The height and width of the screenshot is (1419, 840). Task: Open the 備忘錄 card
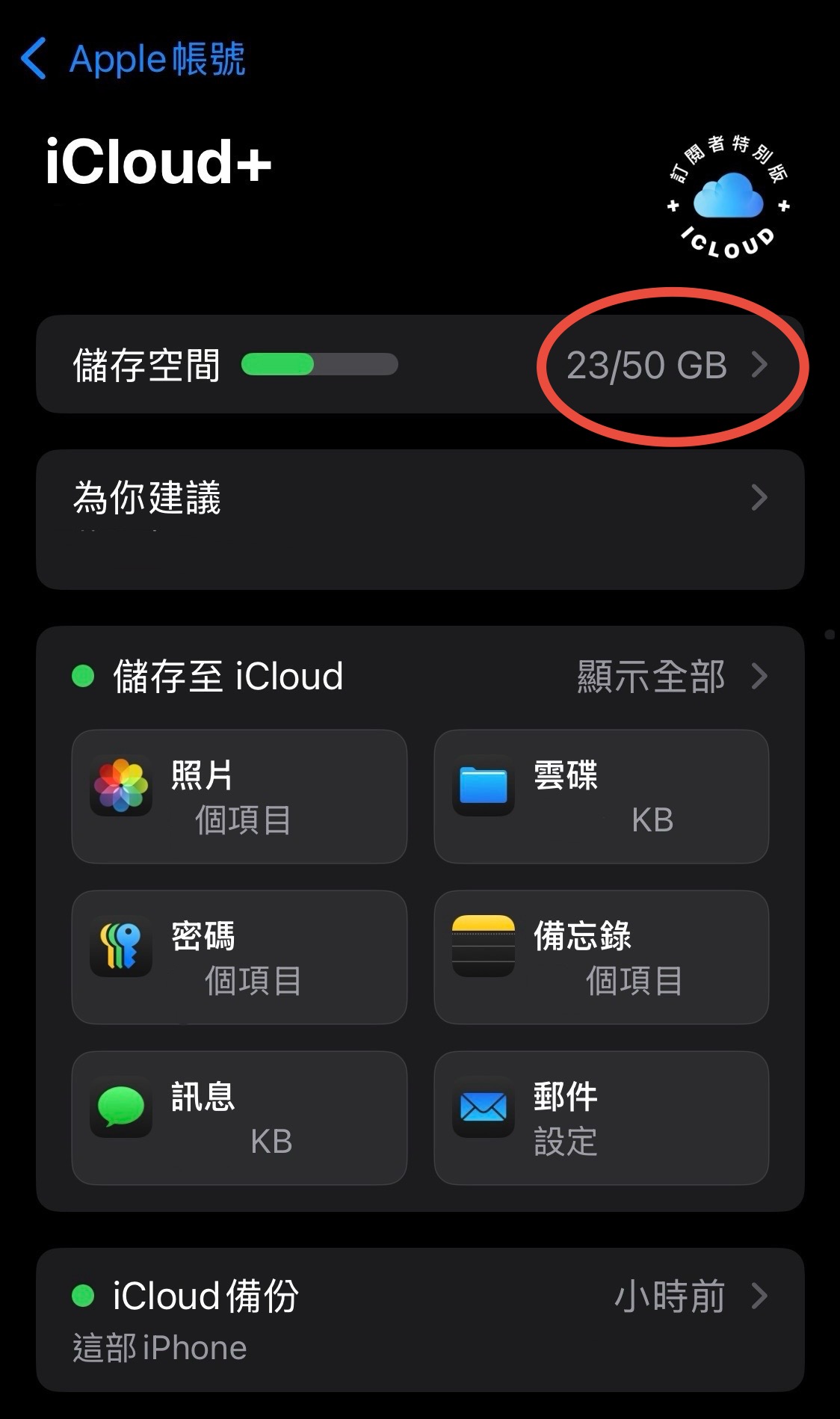601,957
